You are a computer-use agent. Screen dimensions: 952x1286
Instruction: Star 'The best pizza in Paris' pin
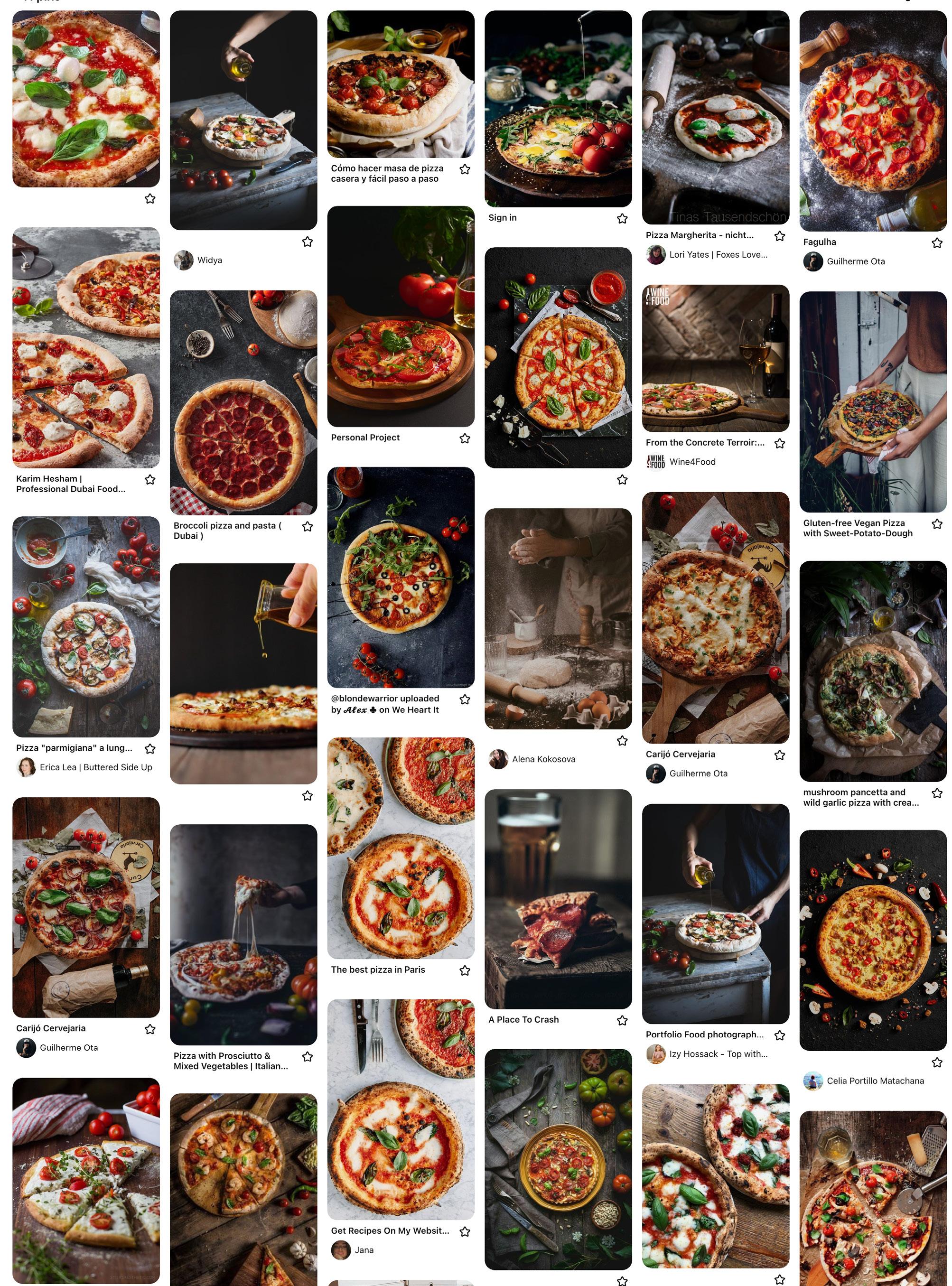[465, 971]
